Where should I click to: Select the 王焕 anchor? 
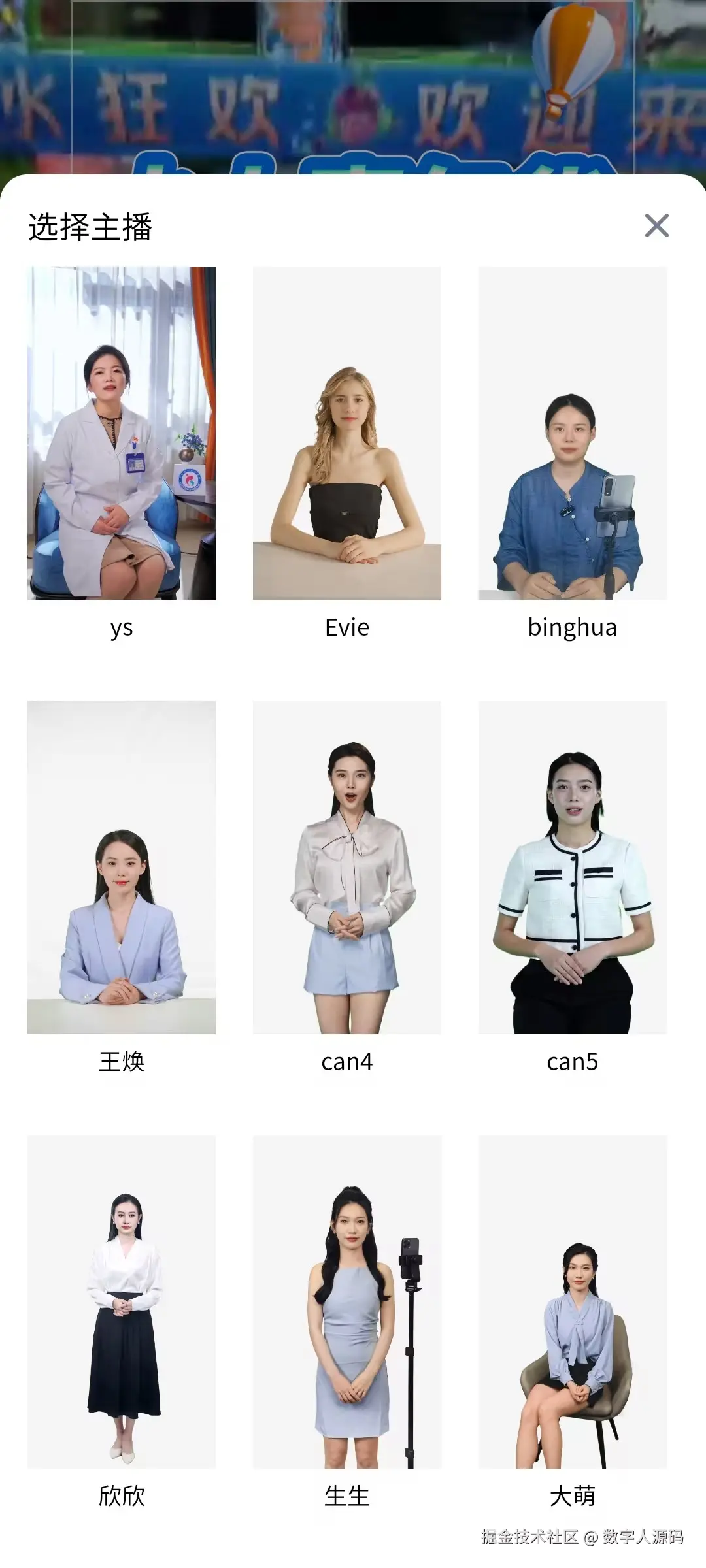click(122, 868)
